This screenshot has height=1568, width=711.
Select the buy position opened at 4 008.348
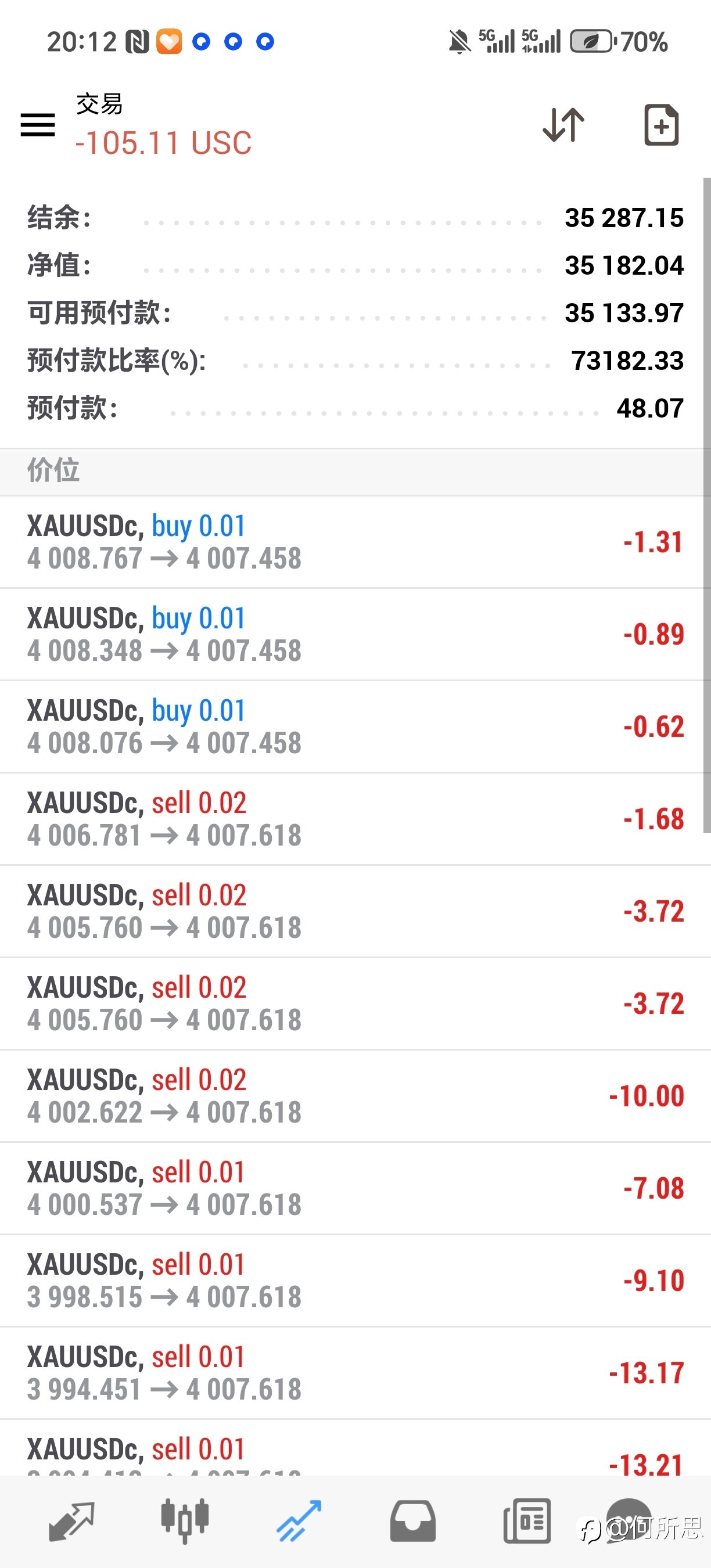coord(355,634)
